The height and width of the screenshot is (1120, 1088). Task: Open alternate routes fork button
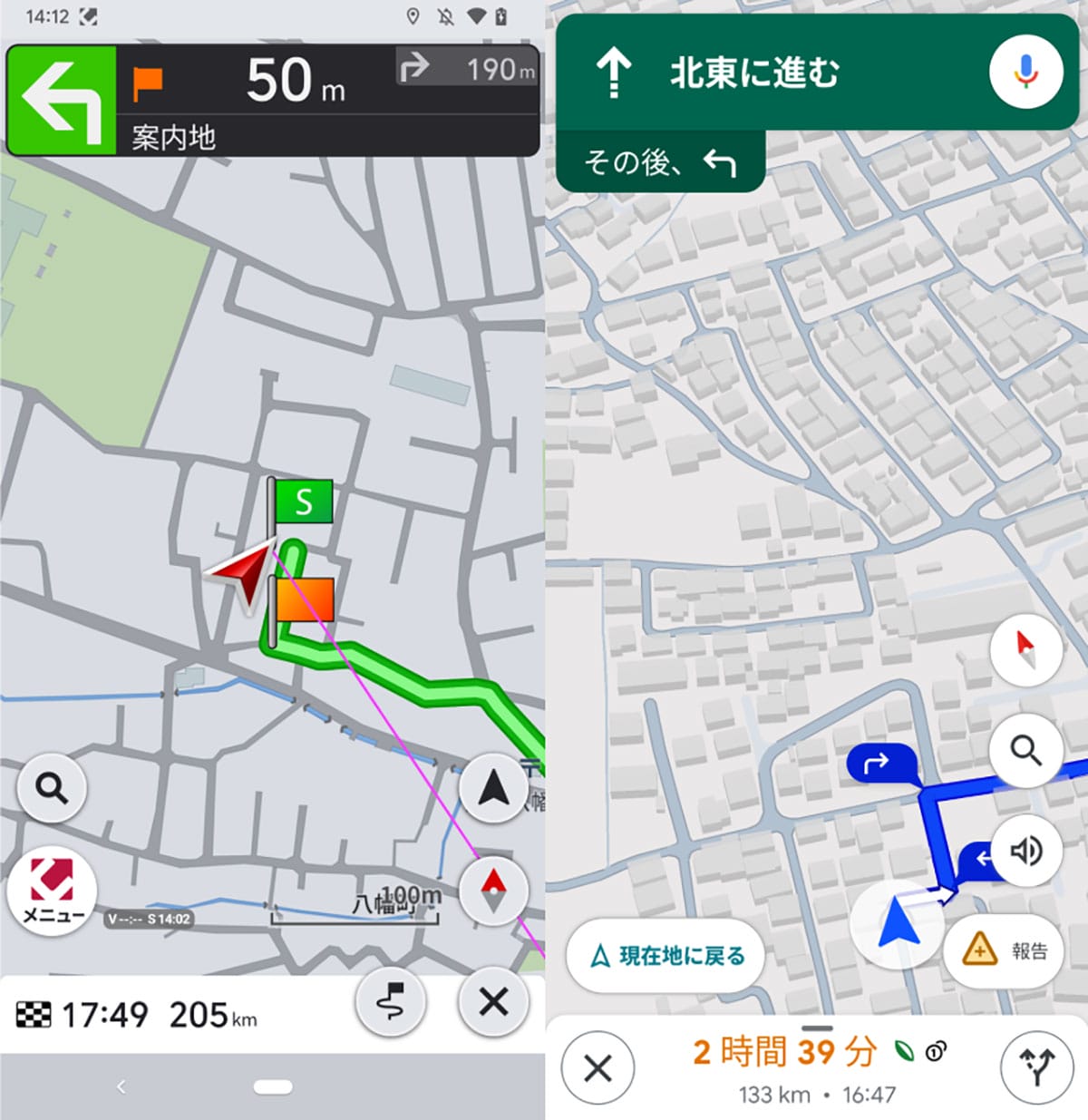1036,1068
